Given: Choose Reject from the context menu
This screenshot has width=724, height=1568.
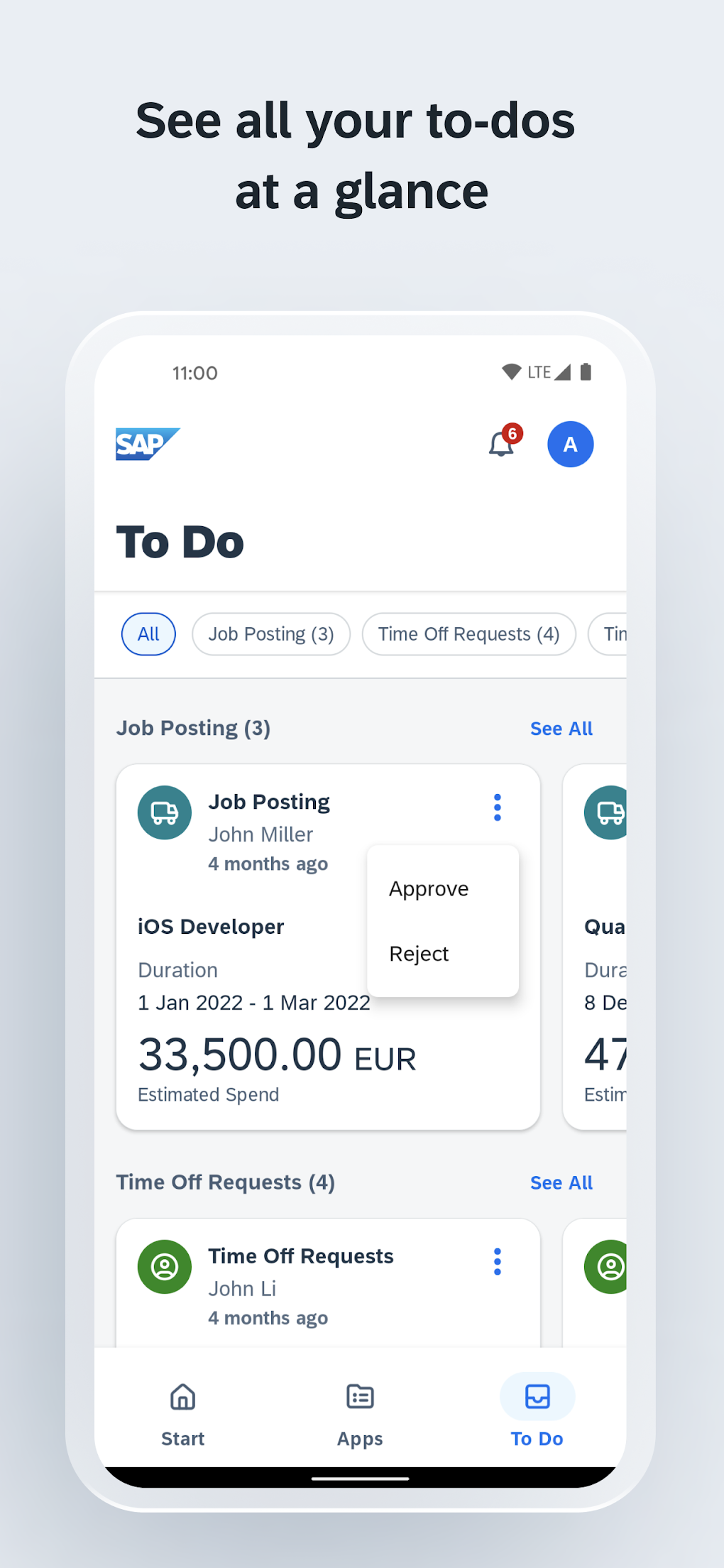Looking at the screenshot, I should [419, 954].
